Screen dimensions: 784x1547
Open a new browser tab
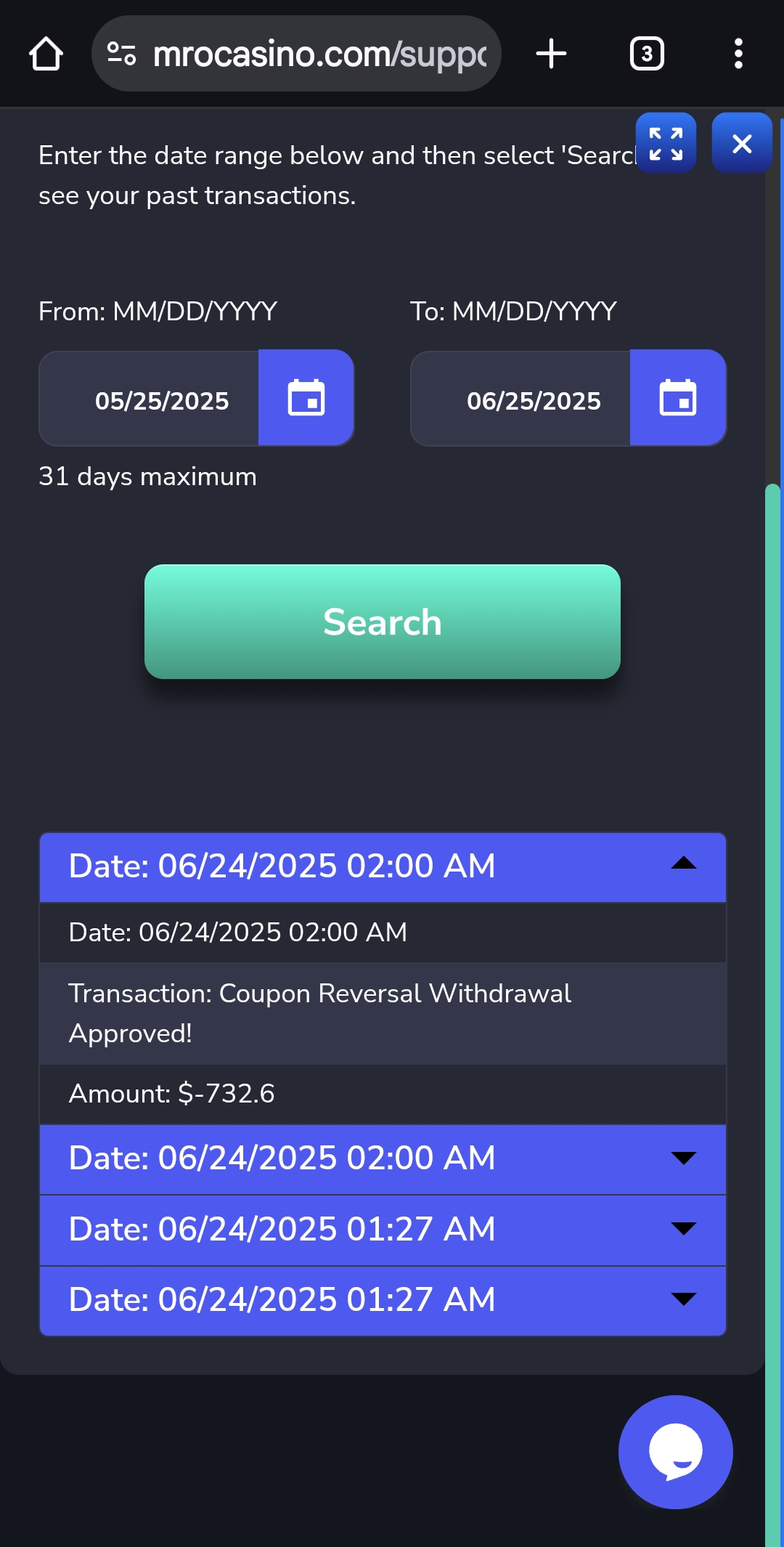551,54
